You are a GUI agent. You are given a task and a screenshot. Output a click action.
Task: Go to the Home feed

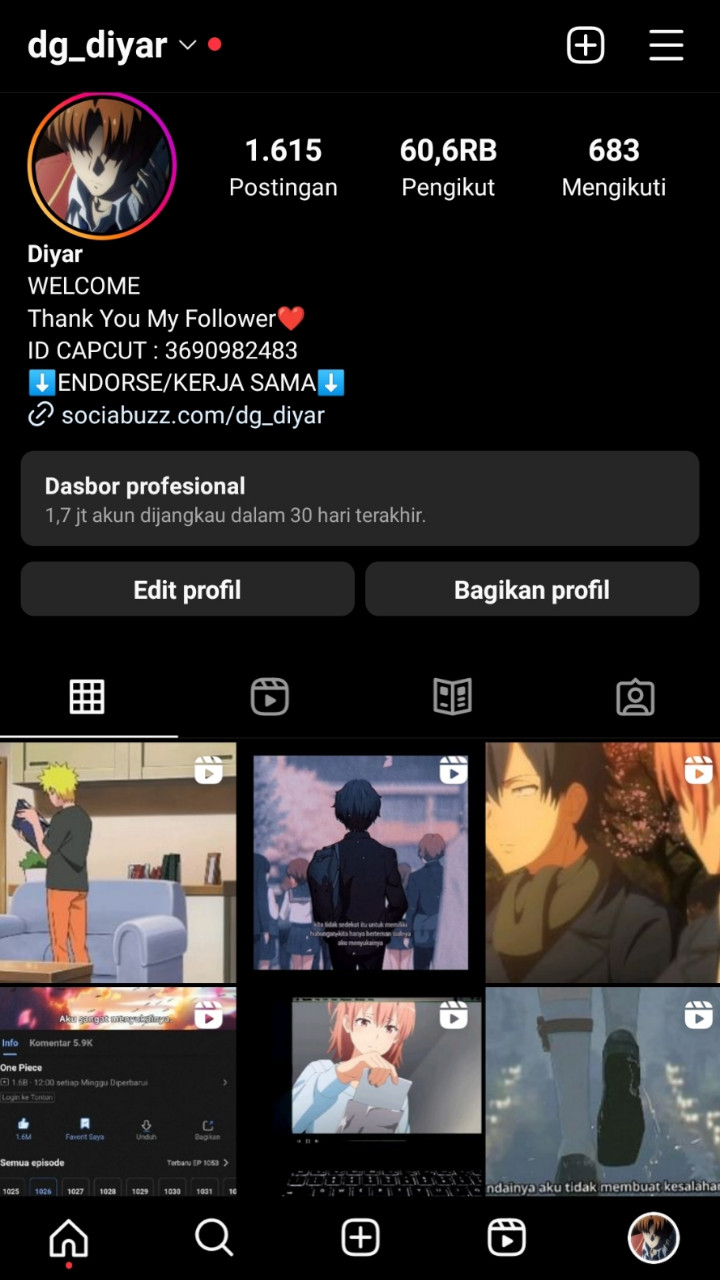[69, 1238]
